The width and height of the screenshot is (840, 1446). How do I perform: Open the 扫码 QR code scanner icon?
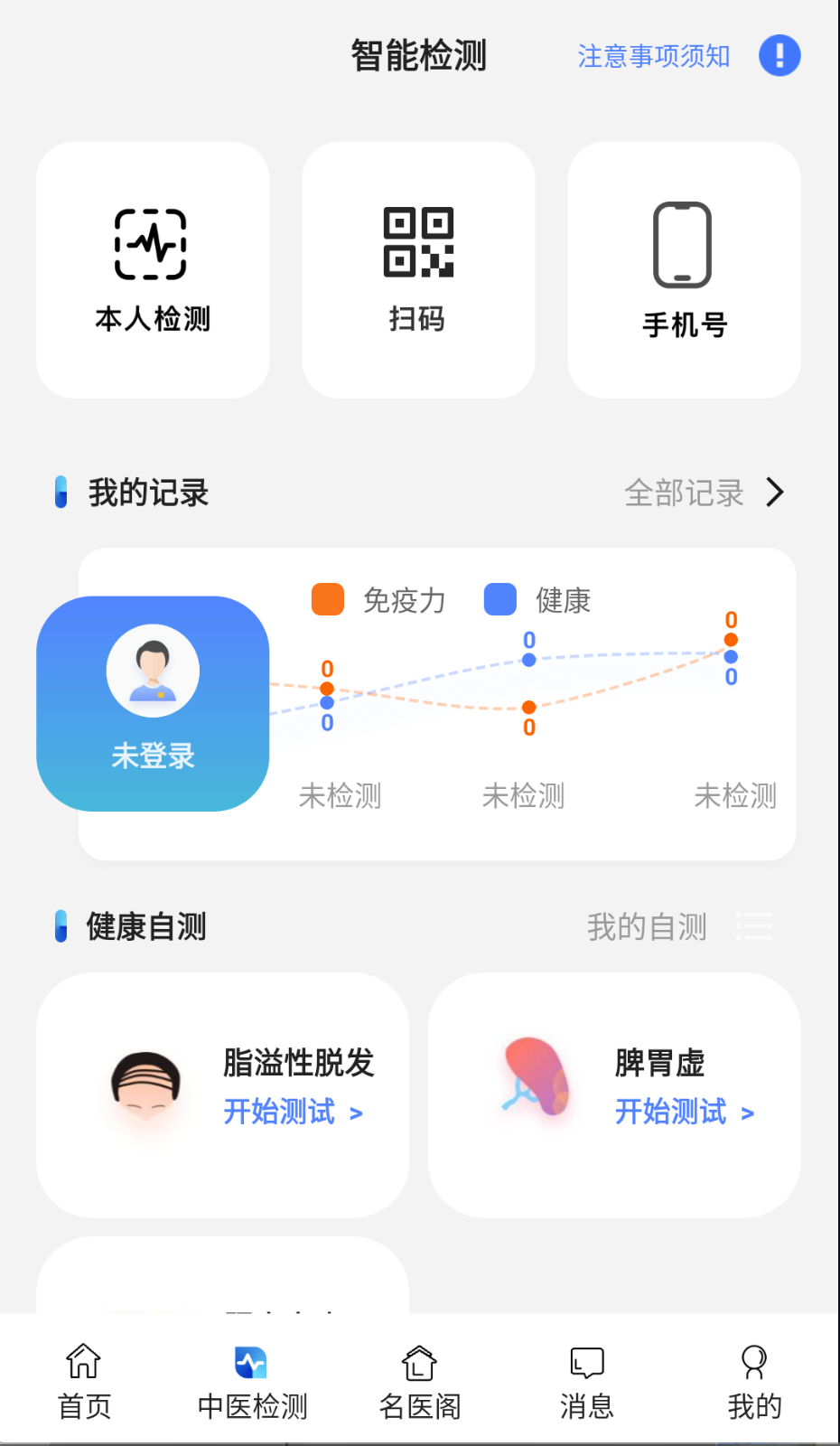(x=418, y=242)
